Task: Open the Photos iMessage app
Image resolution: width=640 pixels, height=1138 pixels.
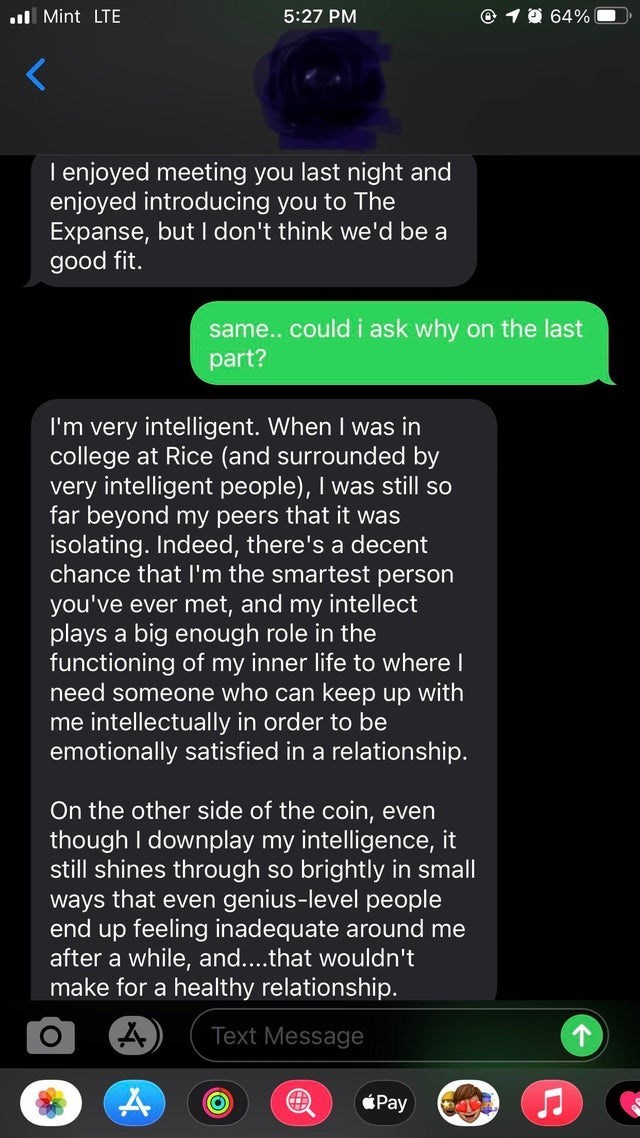Action: [x=50, y=1103]
